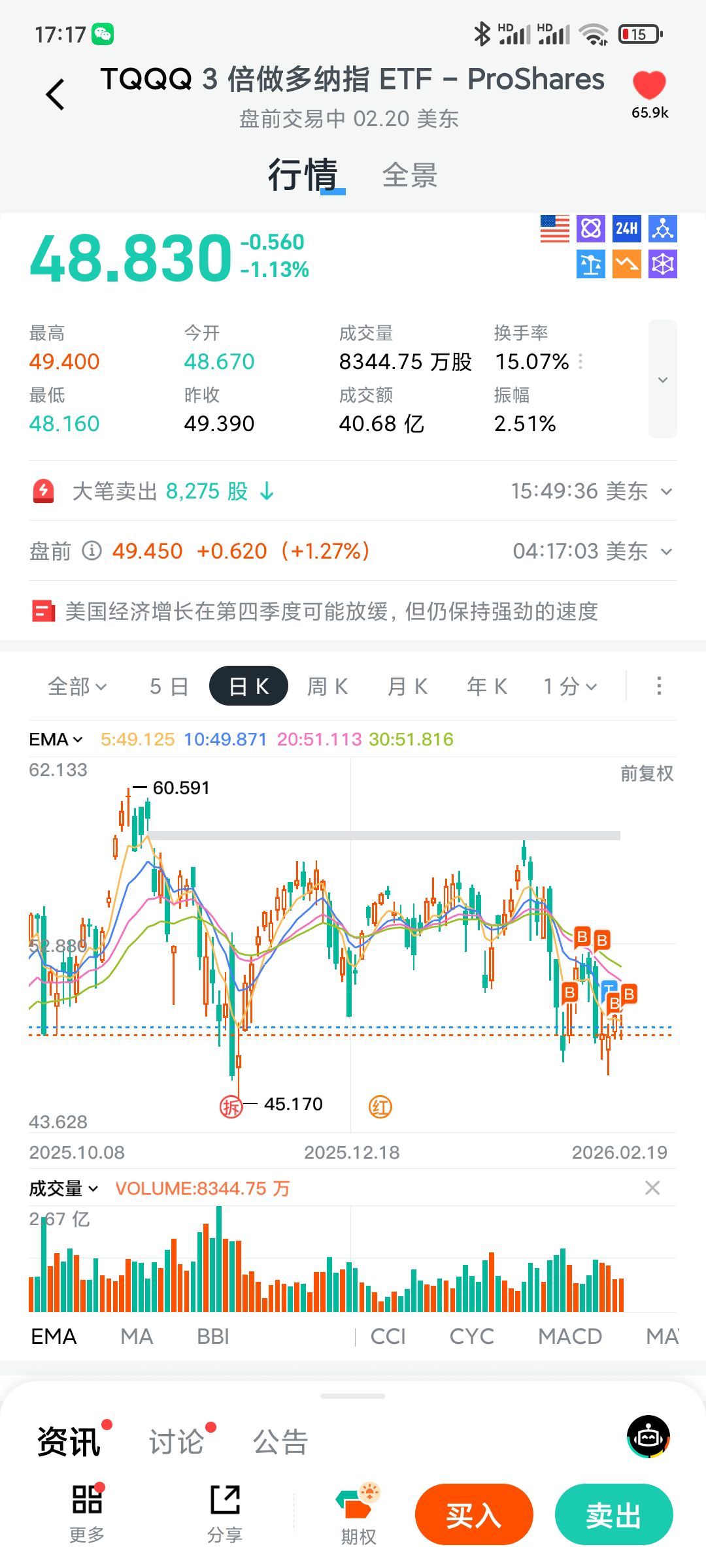
Task: Tap the 卖出 sell button
Action: point(613,1514)
